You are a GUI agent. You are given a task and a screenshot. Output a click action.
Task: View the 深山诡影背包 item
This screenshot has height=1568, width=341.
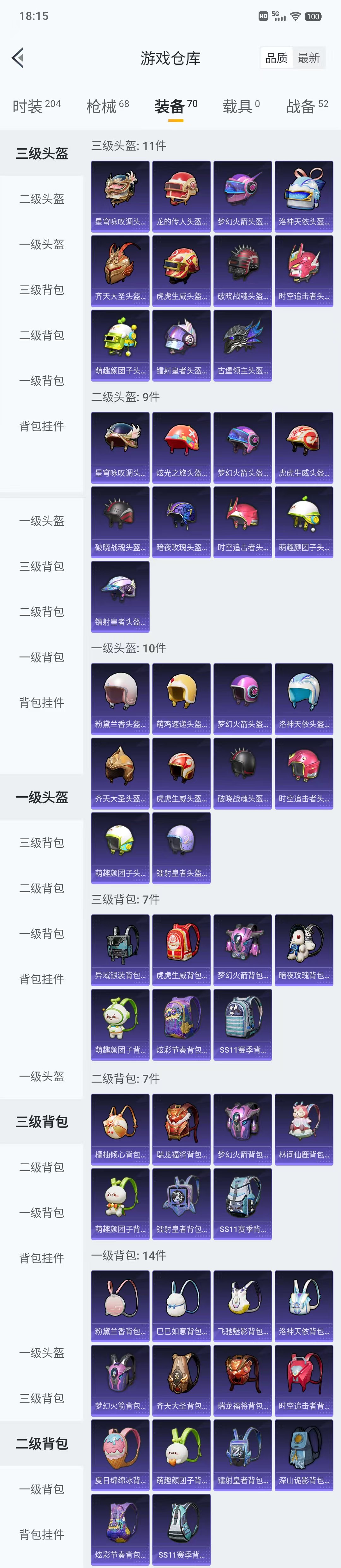pos(304,1455)
